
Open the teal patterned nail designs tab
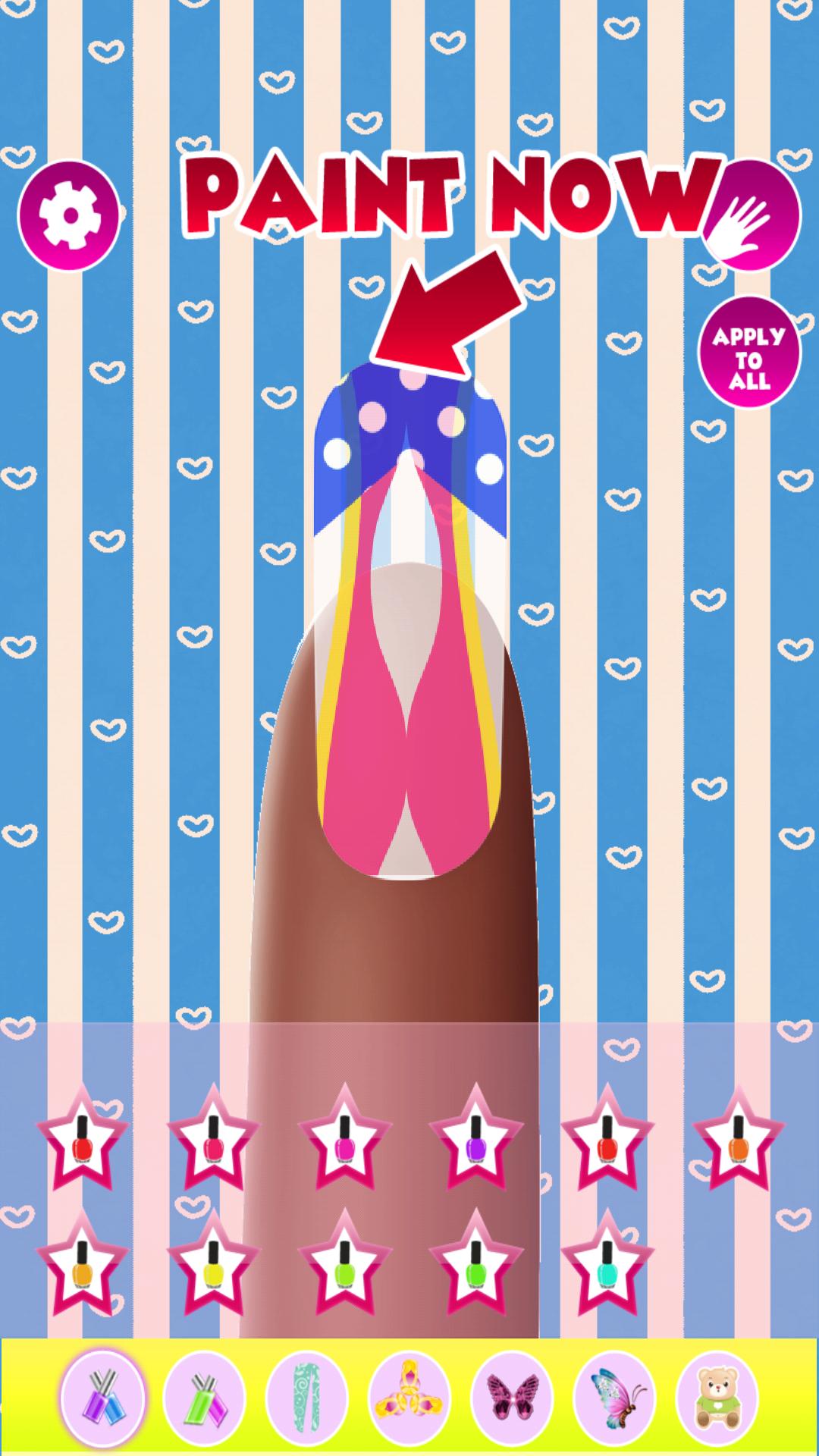pyautogui.click(x=307, y=1395)
